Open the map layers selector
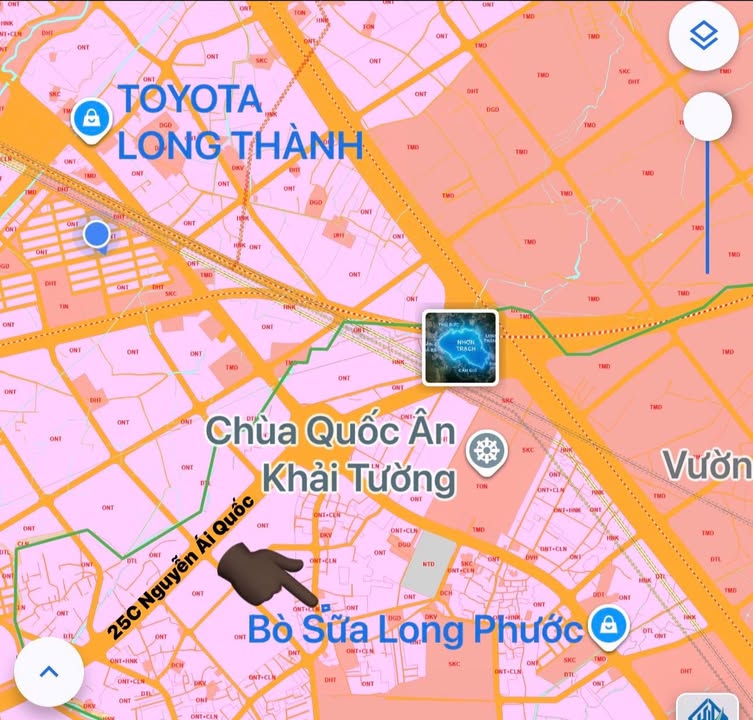 [x=711, y=39]
